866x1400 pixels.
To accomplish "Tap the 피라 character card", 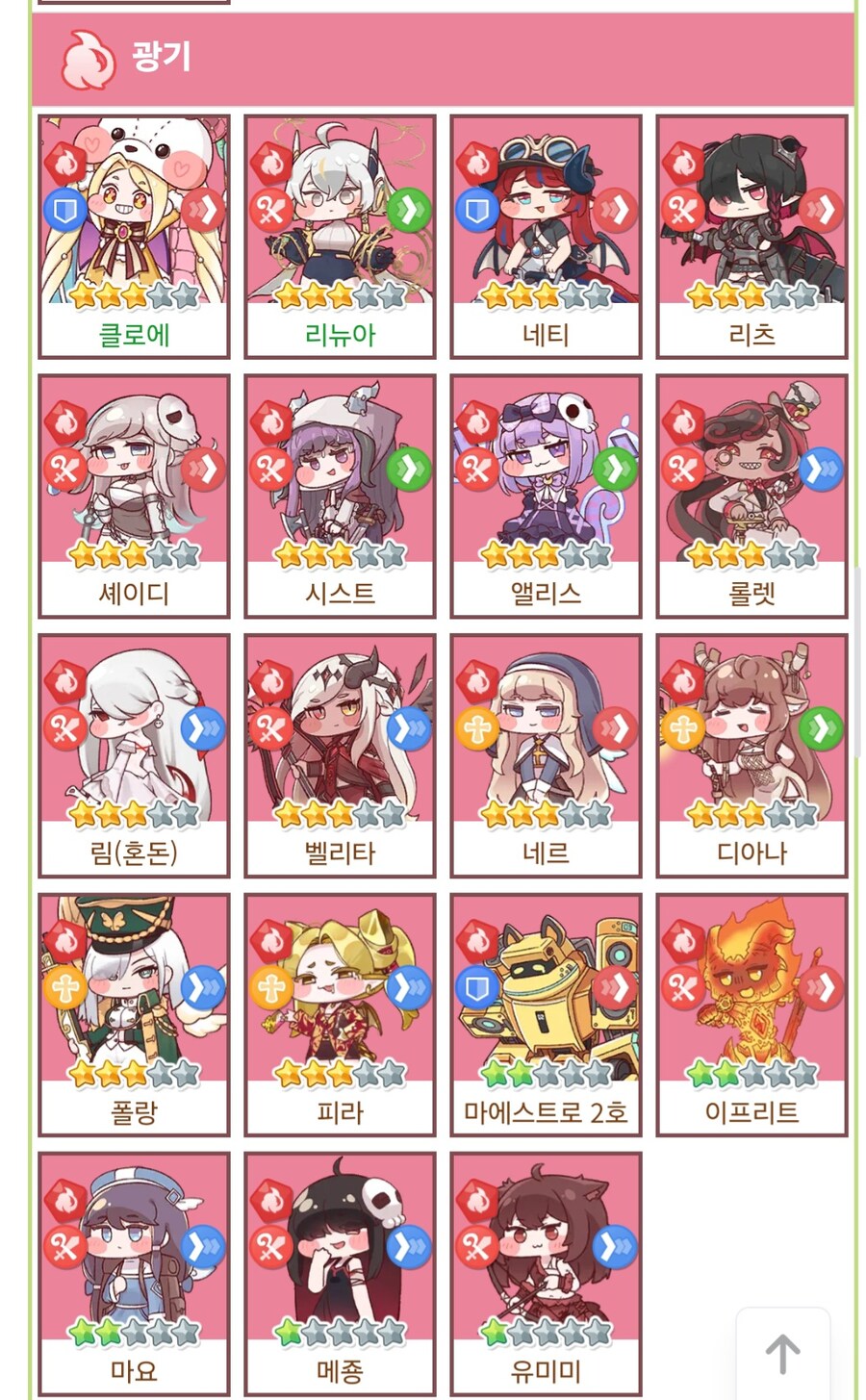I will tap(340, 1013).
